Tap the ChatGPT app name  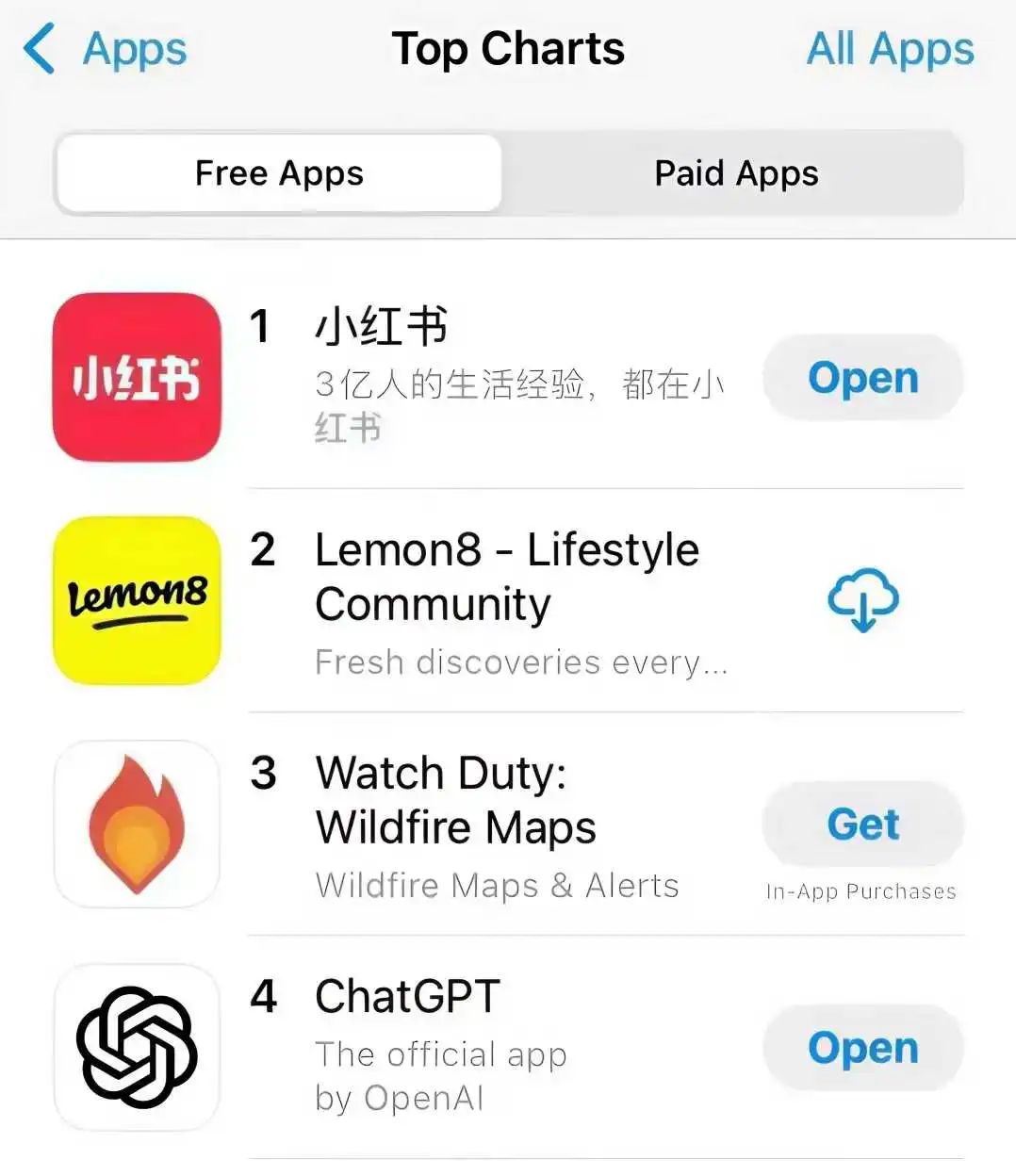coord(407,995)
